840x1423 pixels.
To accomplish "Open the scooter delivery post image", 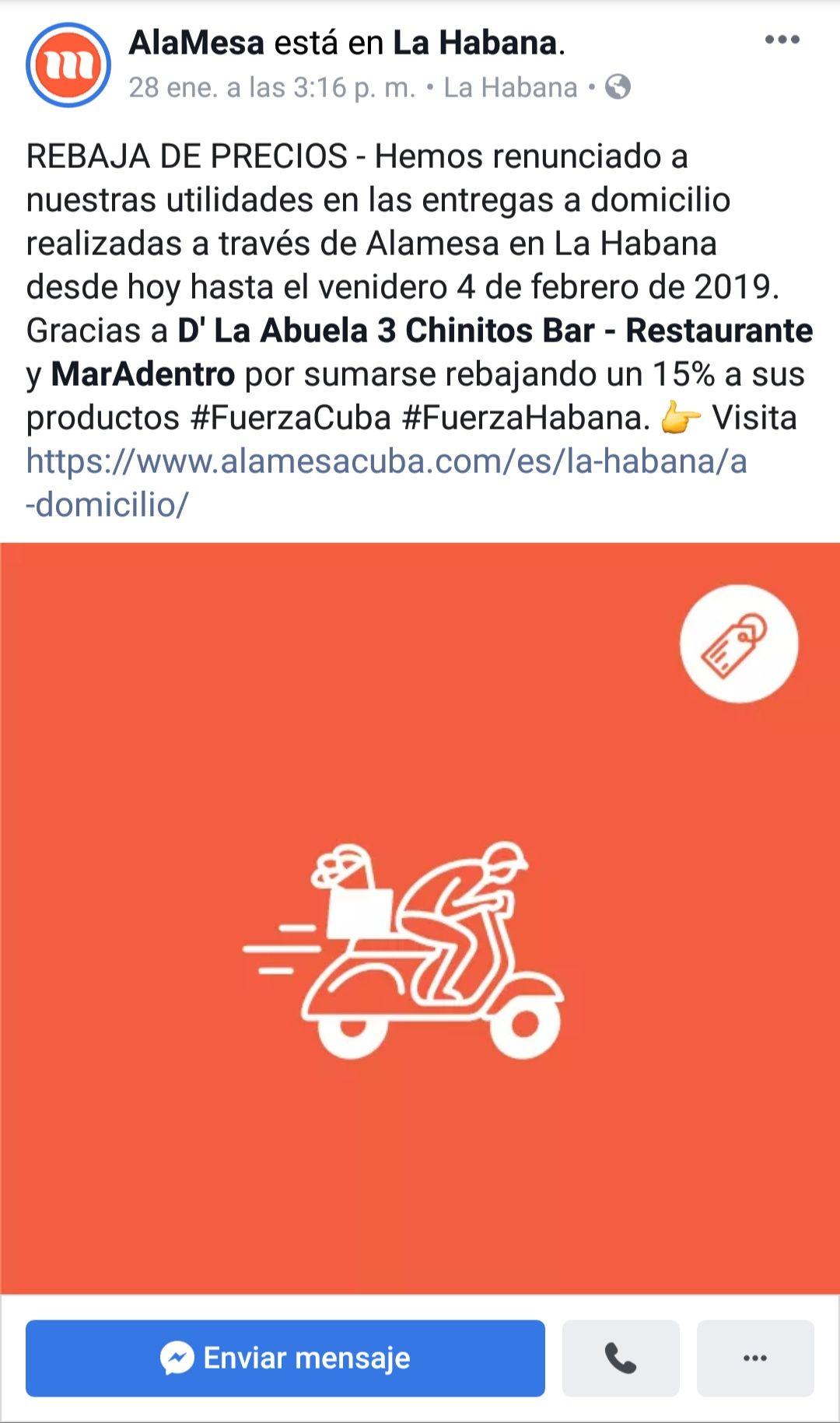I will click(x=420, y=918).
